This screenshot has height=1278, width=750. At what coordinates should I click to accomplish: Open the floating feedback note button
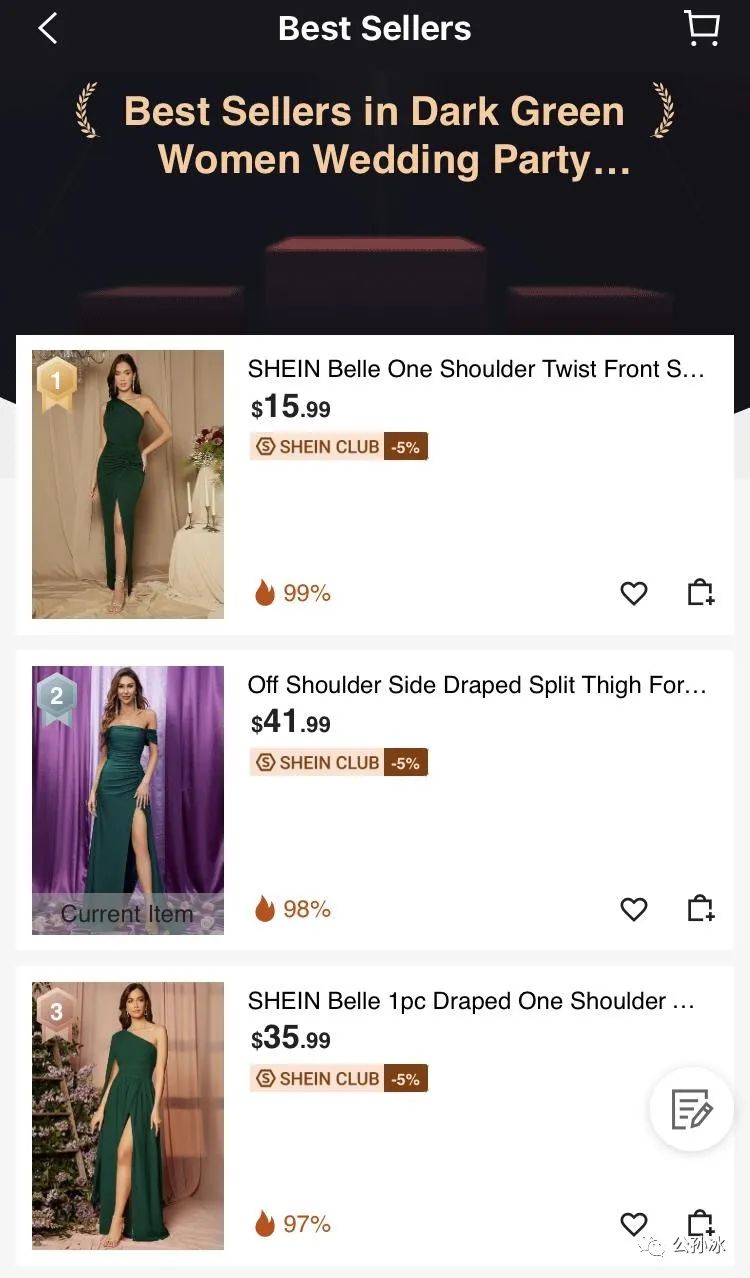692,1109
